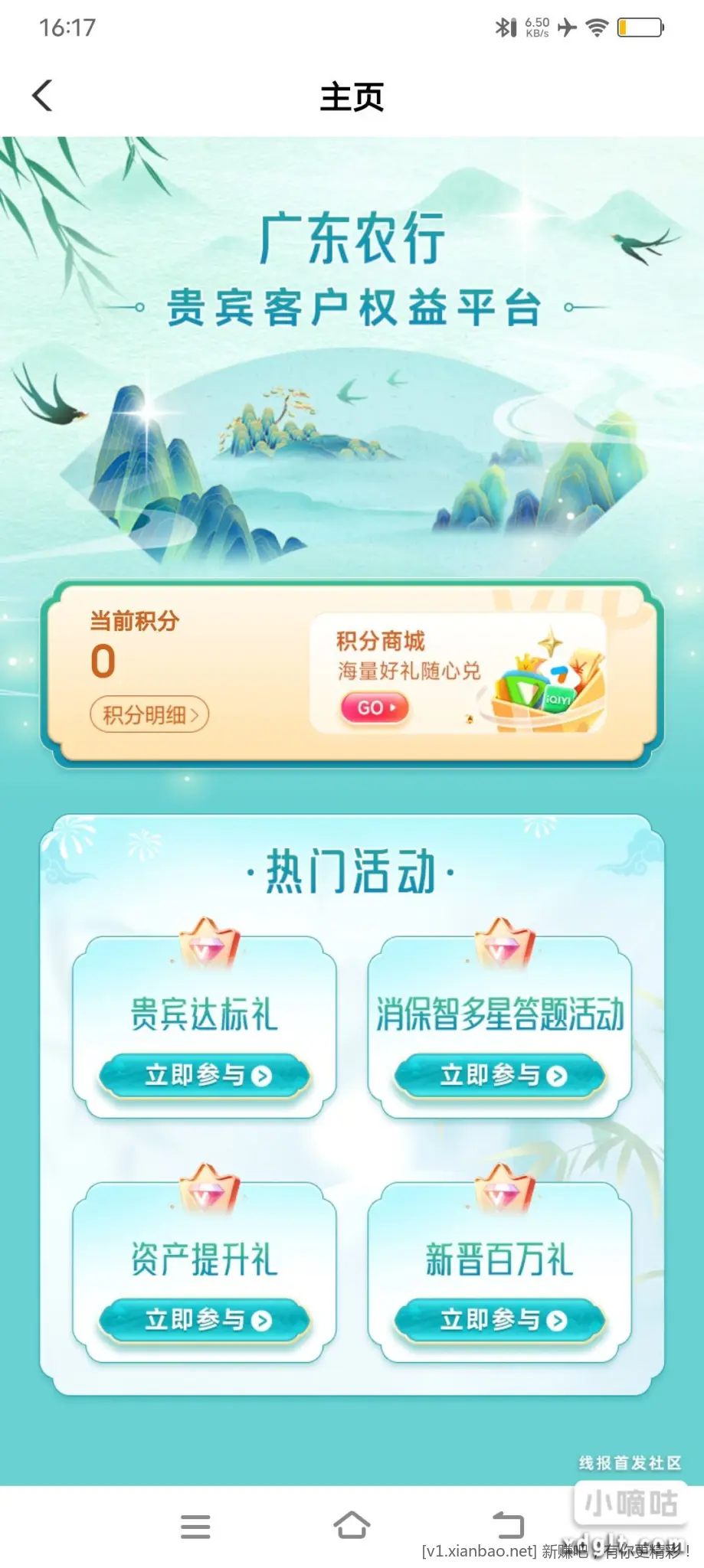This screenshot has height=1568, width=704.
Task: Open the recent apps menu button
Action: point(195,1526)
